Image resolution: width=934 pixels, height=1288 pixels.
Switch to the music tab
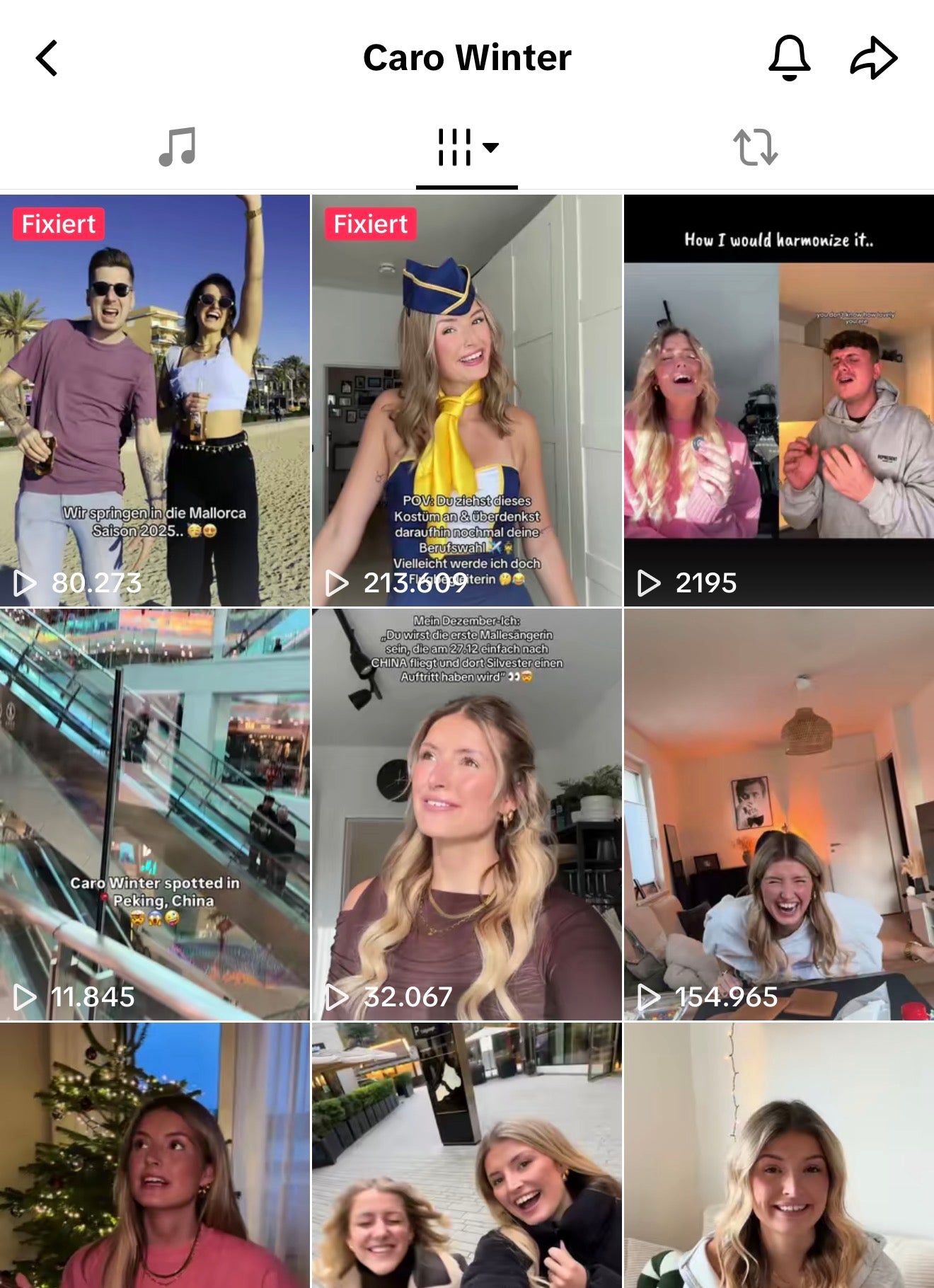coord(178,147)
